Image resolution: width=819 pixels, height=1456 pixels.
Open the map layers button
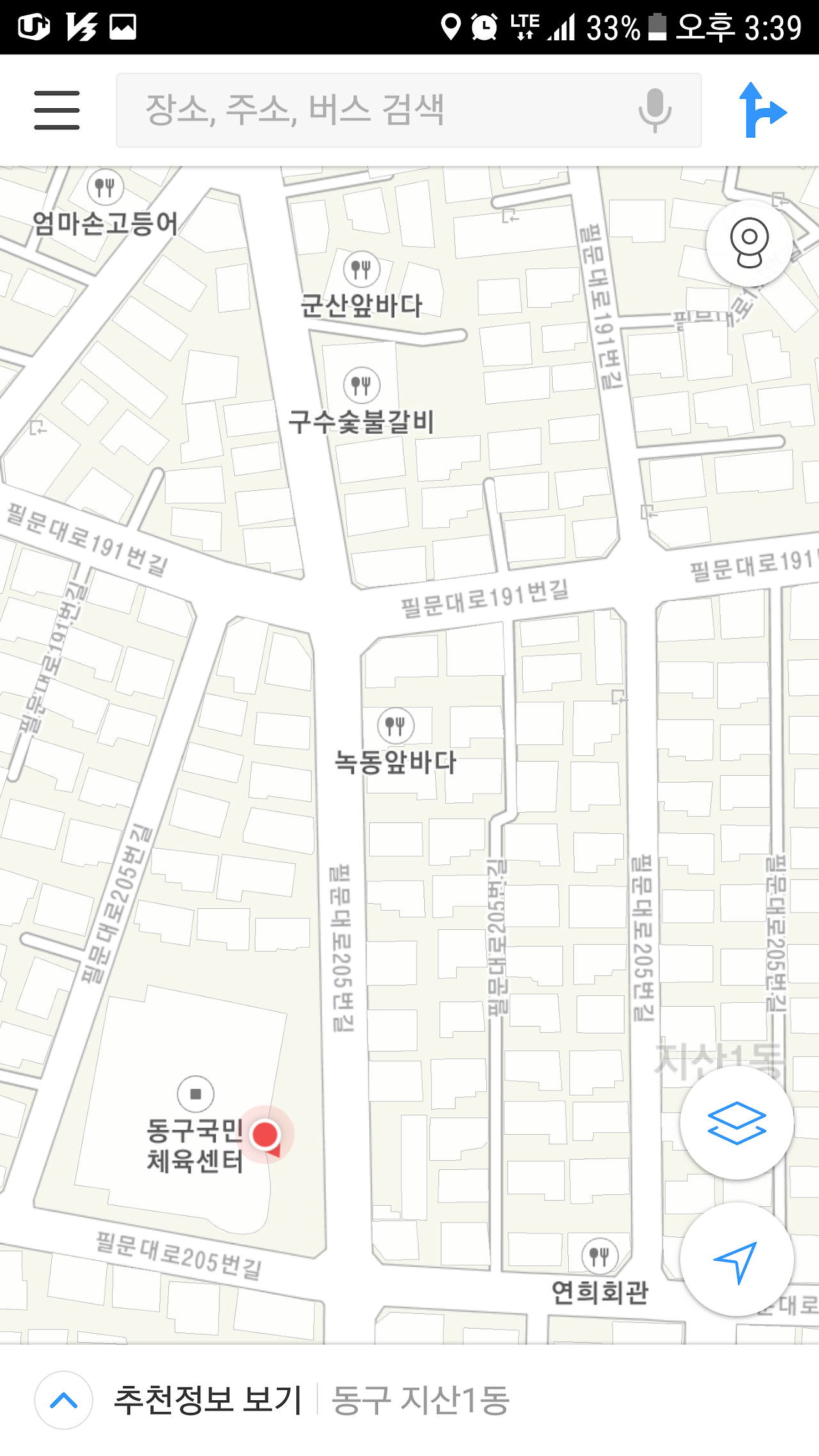[737, 1123]
